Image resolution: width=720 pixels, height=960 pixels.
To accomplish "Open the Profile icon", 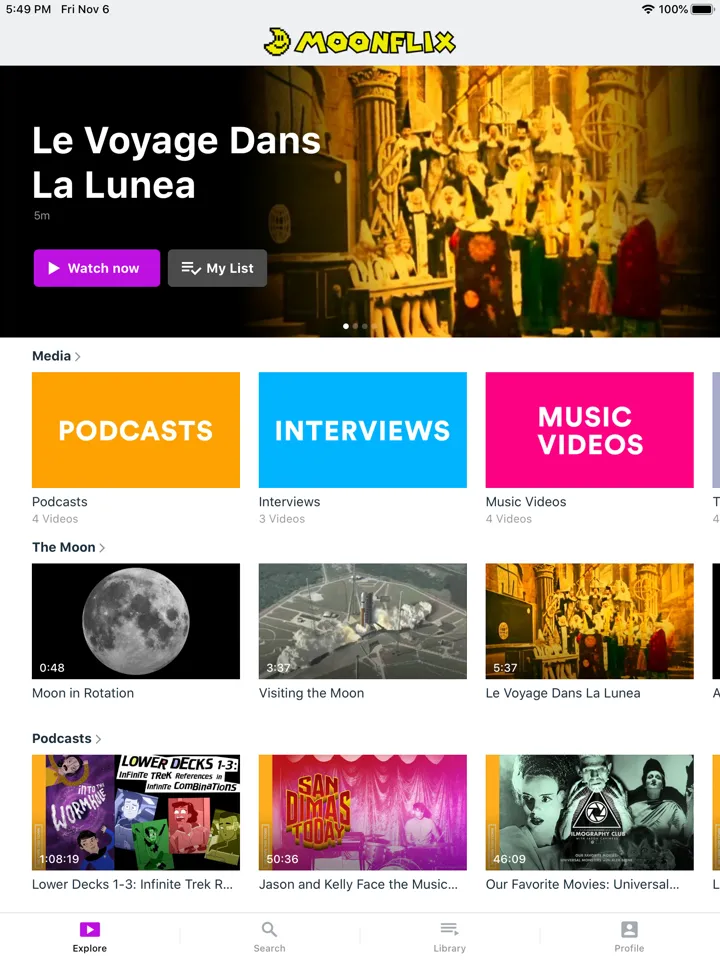I will pyautogui.click(x=629, y=929).
